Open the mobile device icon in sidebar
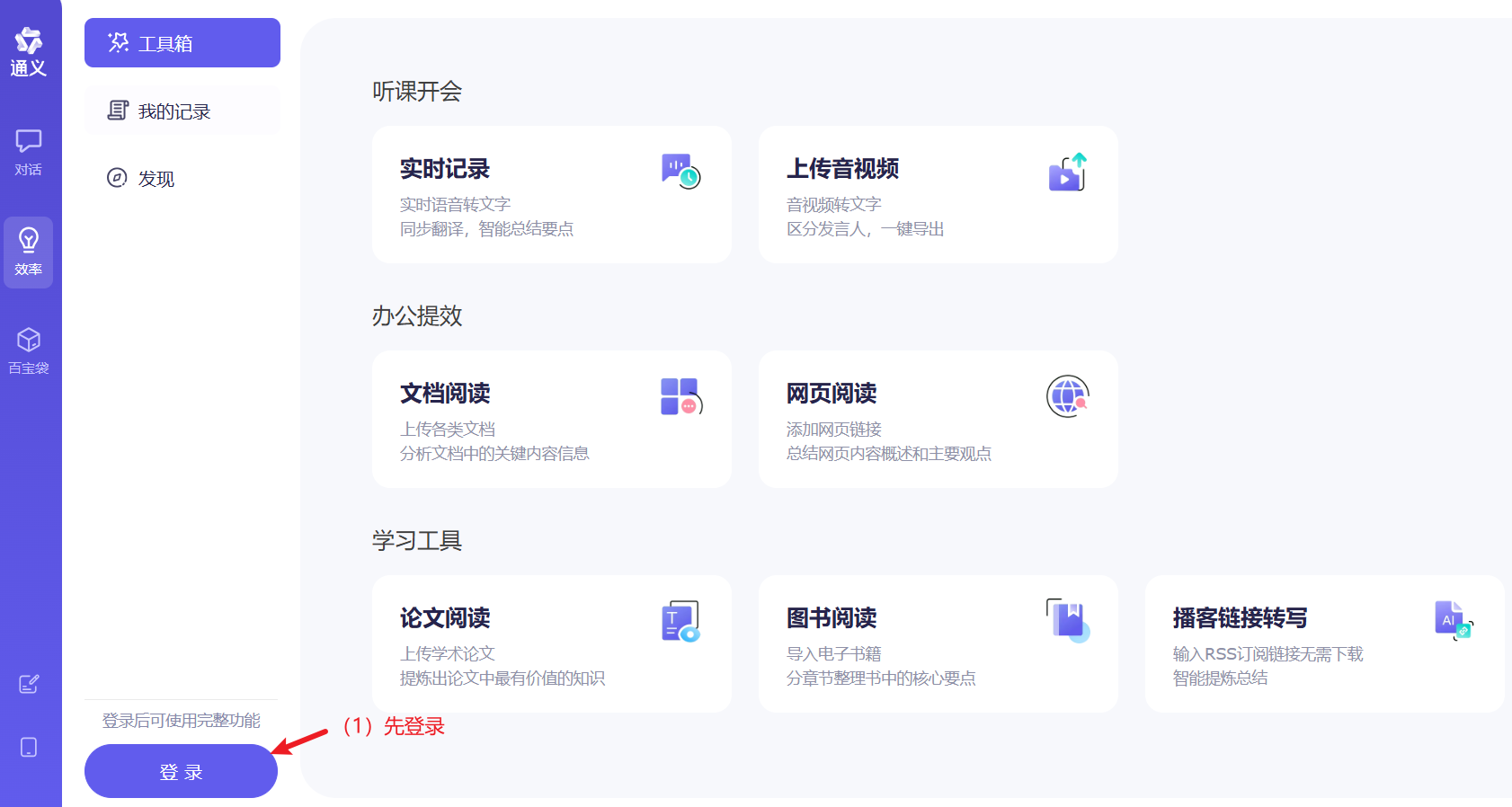The image size is (1512, 807). (29, 747)
